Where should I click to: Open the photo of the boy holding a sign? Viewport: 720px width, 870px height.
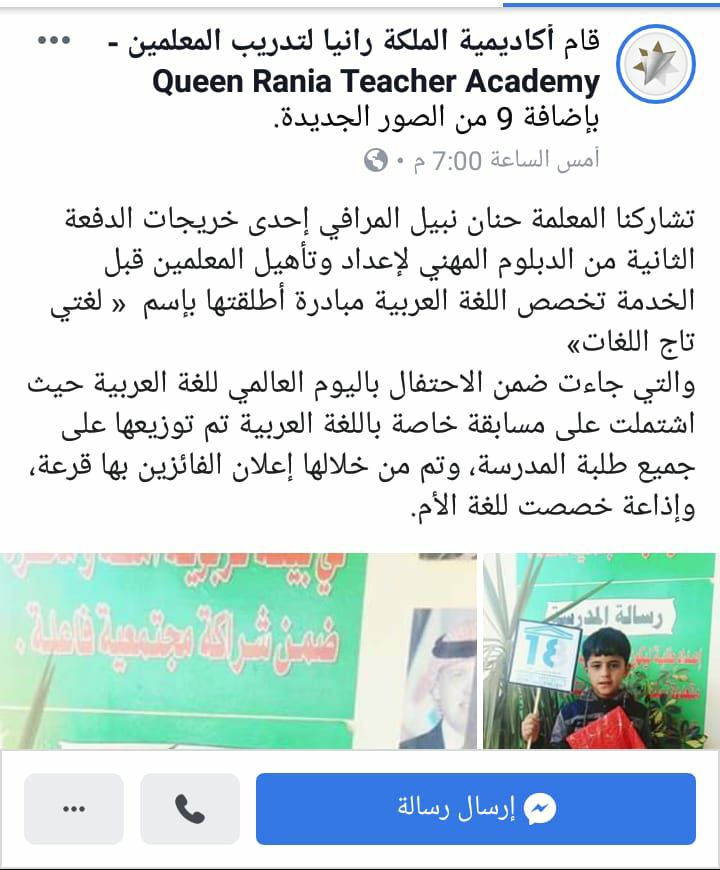pos(599,651)
